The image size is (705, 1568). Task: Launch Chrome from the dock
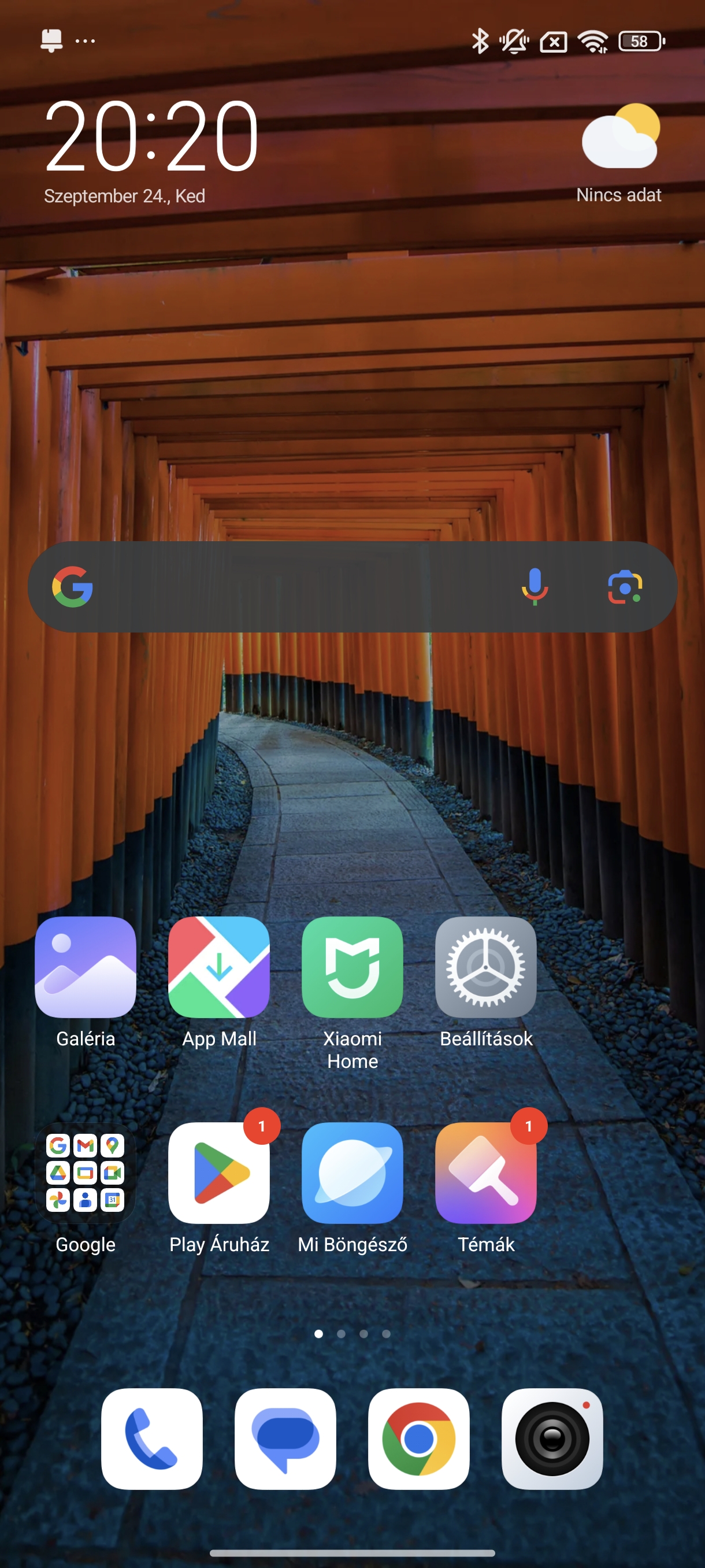[418, 1439]
